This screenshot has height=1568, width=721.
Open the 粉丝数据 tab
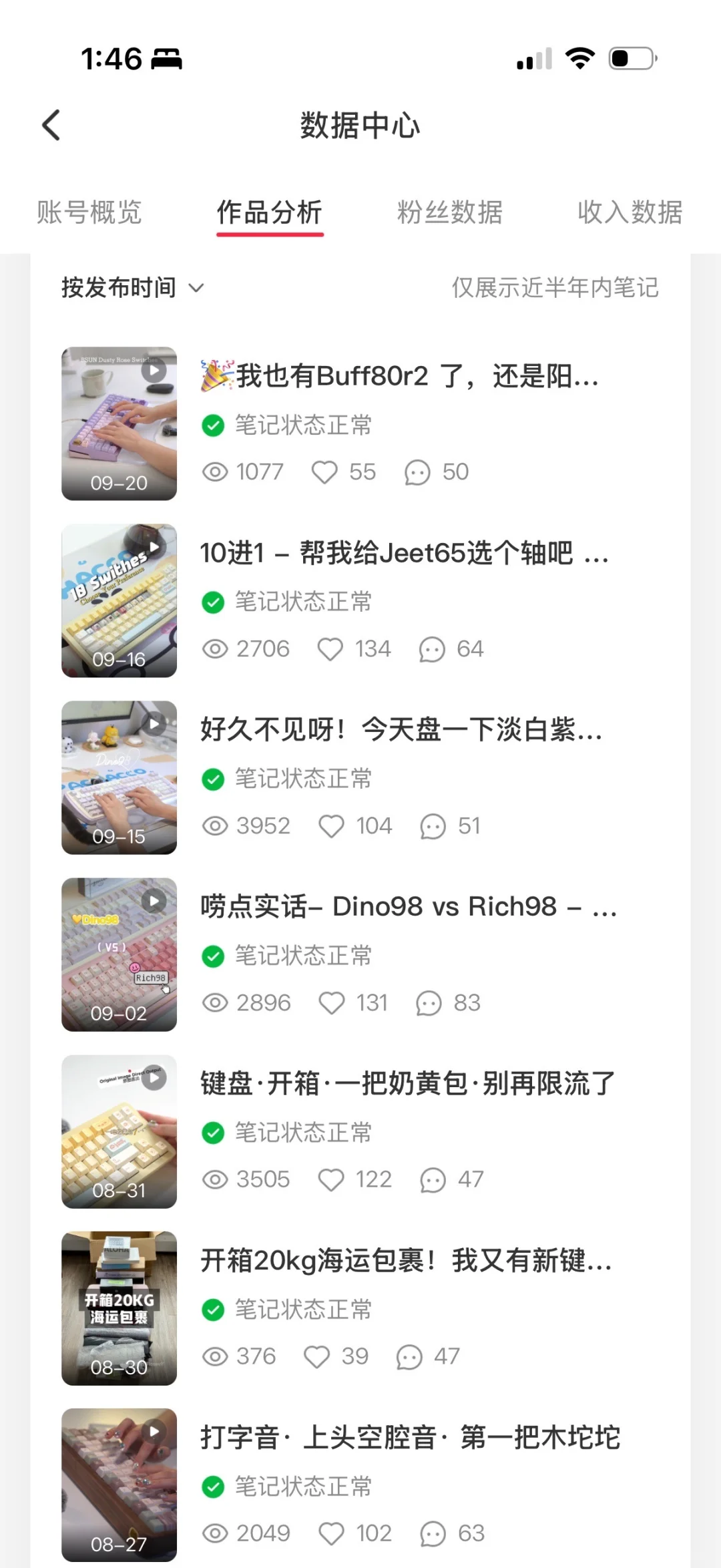[x=449, y=212]
